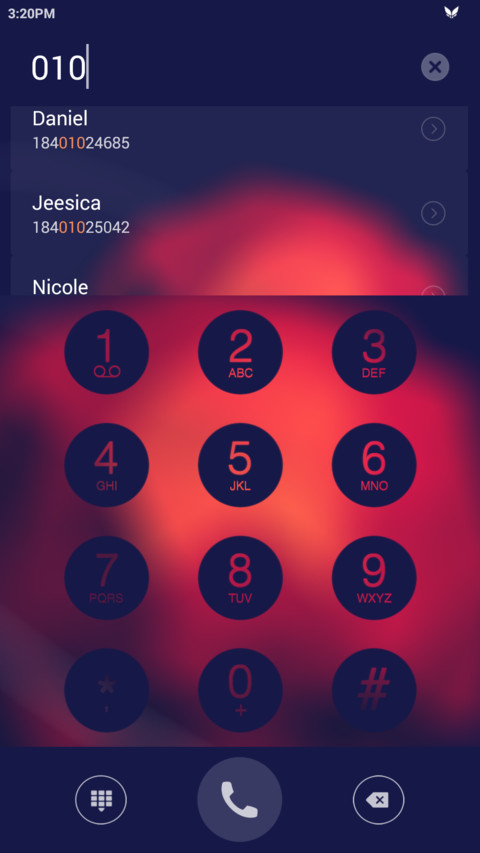
Task: Tap the 4 GHI key
Action: tap(107, 465)
